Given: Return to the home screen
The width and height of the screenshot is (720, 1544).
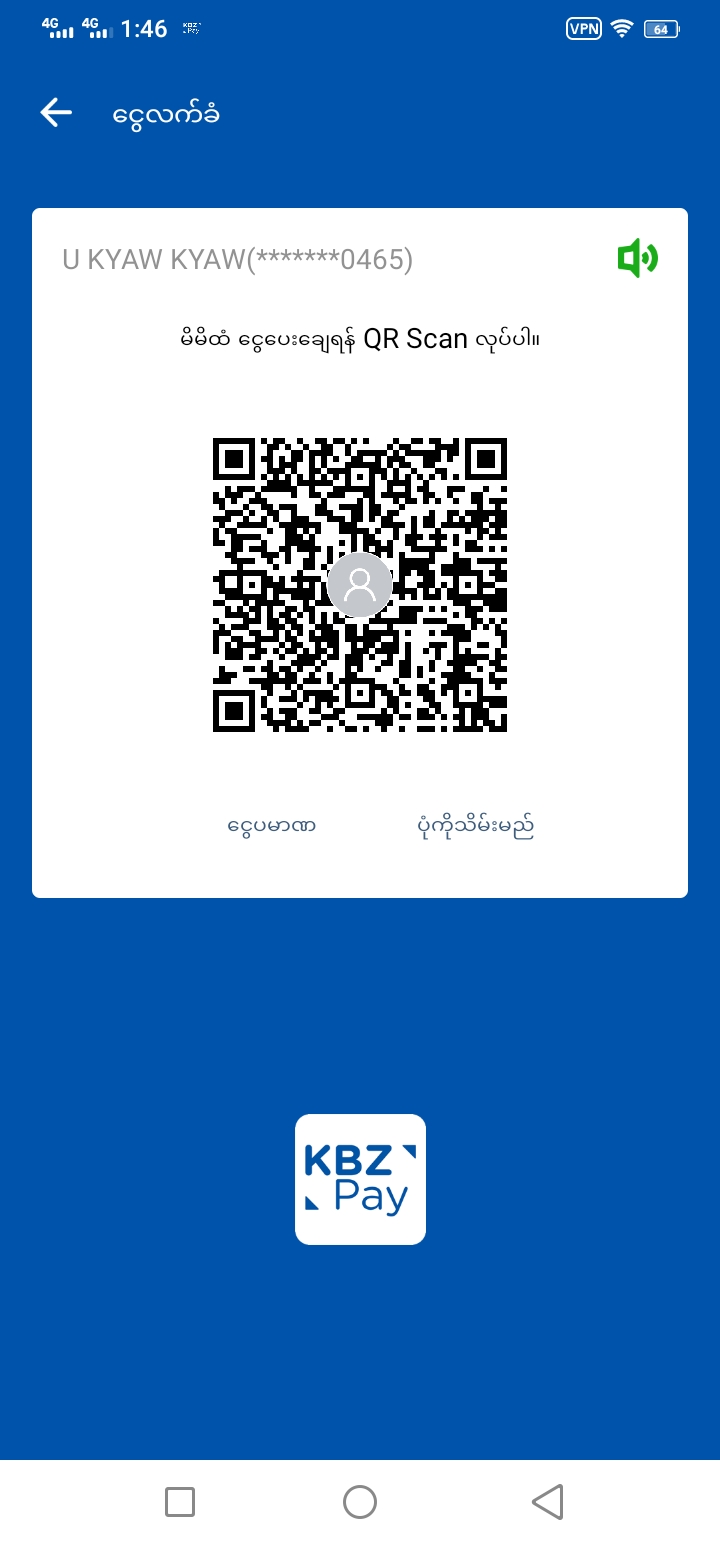Looking at the screenshot, I should tap(360, 1501).
